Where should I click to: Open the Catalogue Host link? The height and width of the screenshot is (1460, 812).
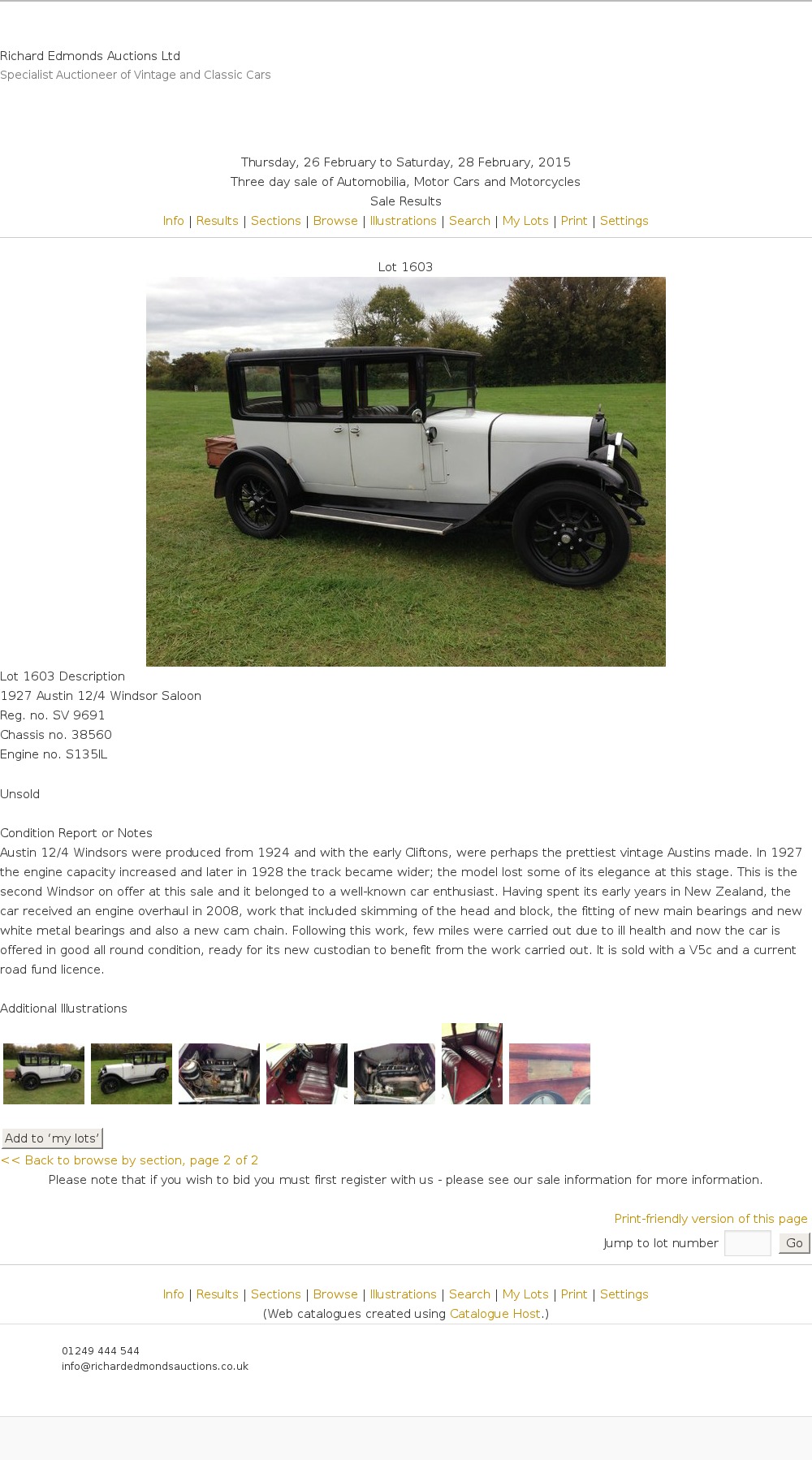point(495,1314)
